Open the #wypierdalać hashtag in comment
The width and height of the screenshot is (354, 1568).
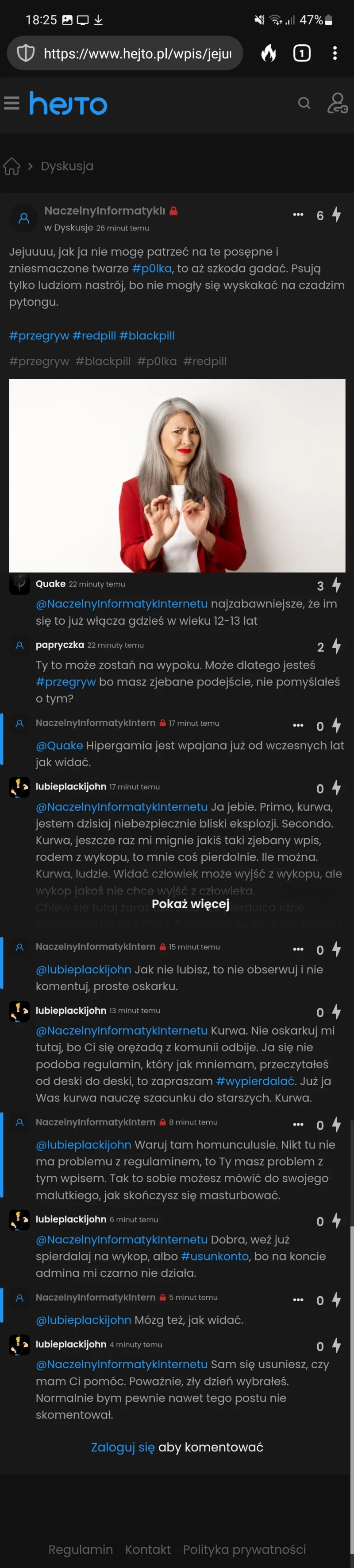[x=255, y=1081]
